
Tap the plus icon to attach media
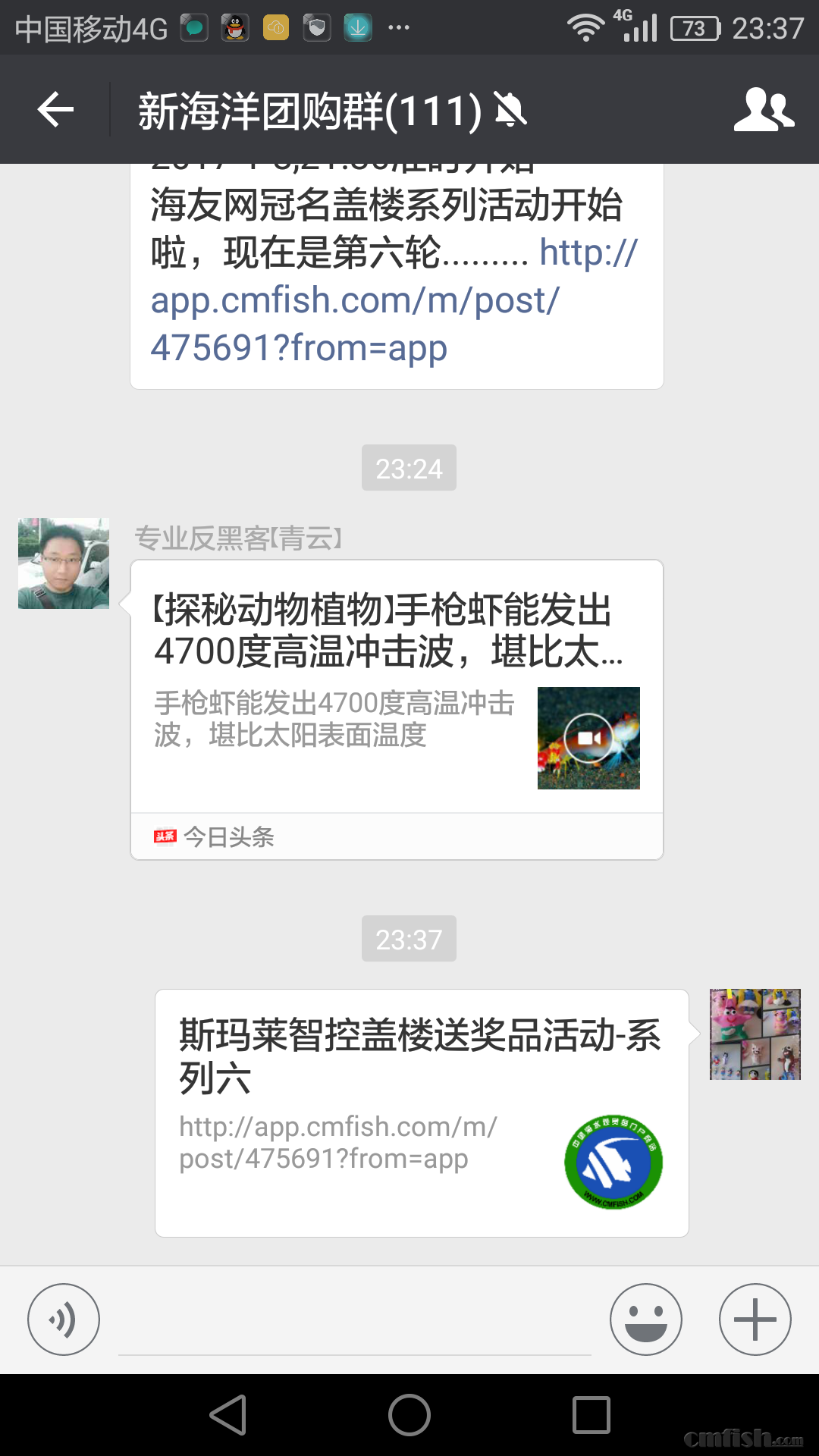[754, 1319]
